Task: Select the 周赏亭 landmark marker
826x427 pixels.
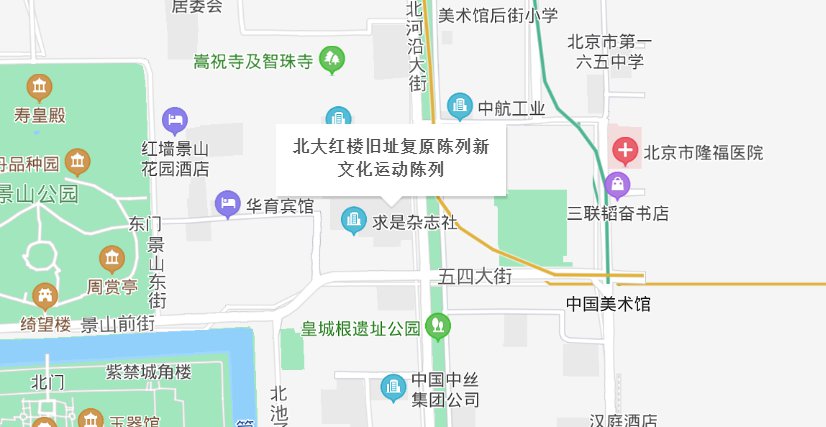Action: tap(111, 260)
